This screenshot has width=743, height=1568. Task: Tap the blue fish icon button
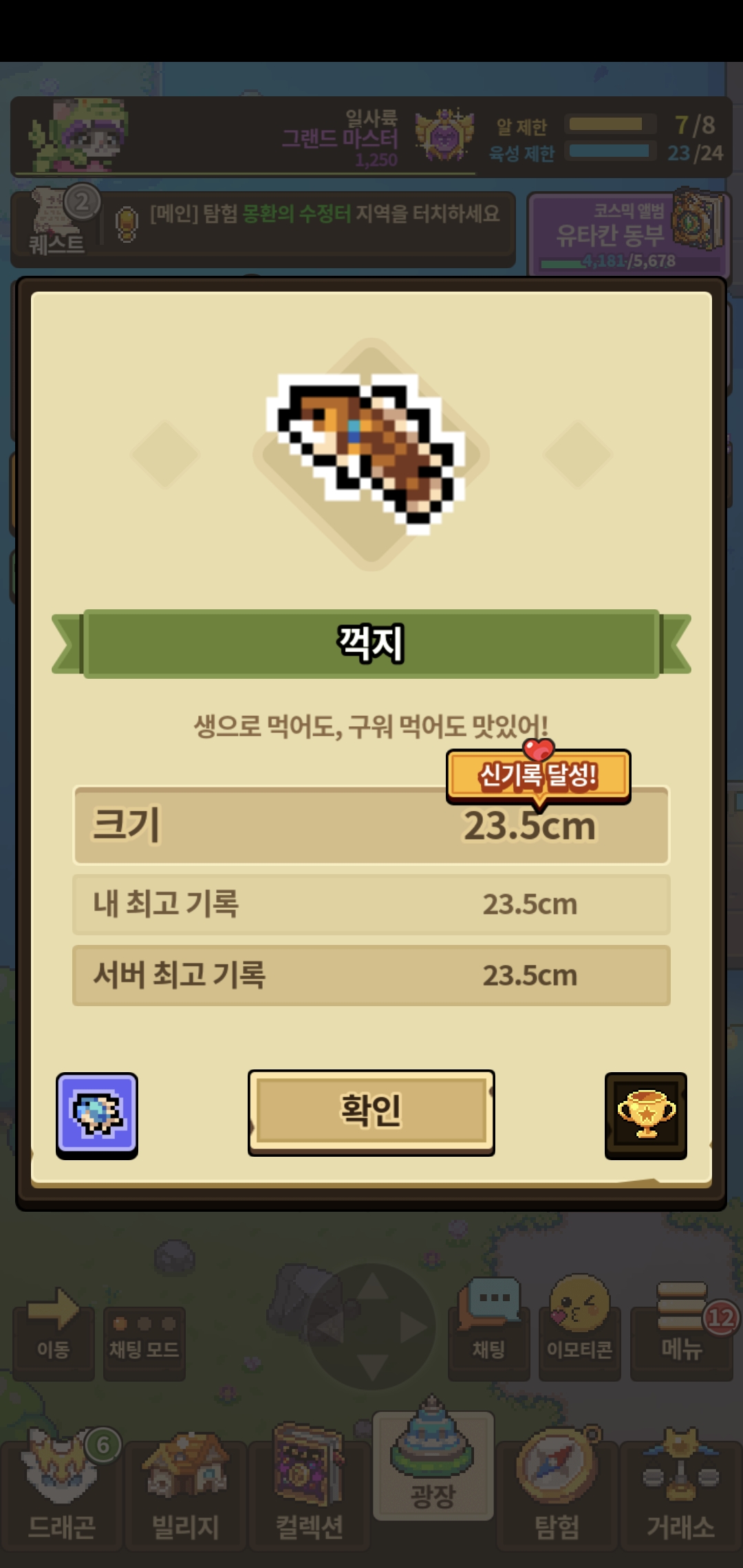point(97,1115)
